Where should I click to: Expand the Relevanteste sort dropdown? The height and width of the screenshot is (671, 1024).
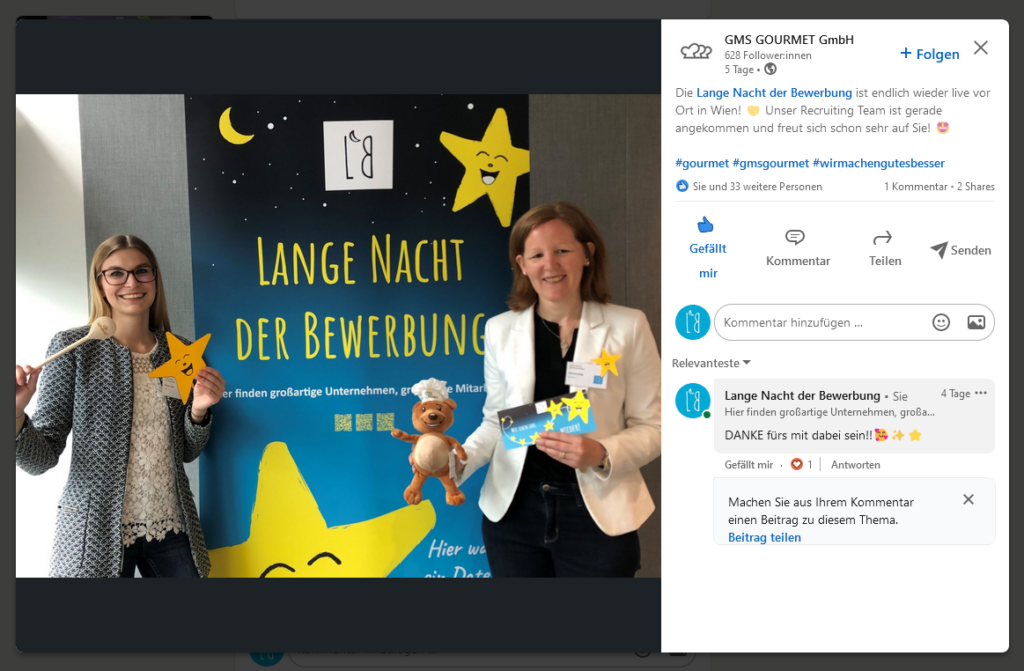tap(711, 363)
